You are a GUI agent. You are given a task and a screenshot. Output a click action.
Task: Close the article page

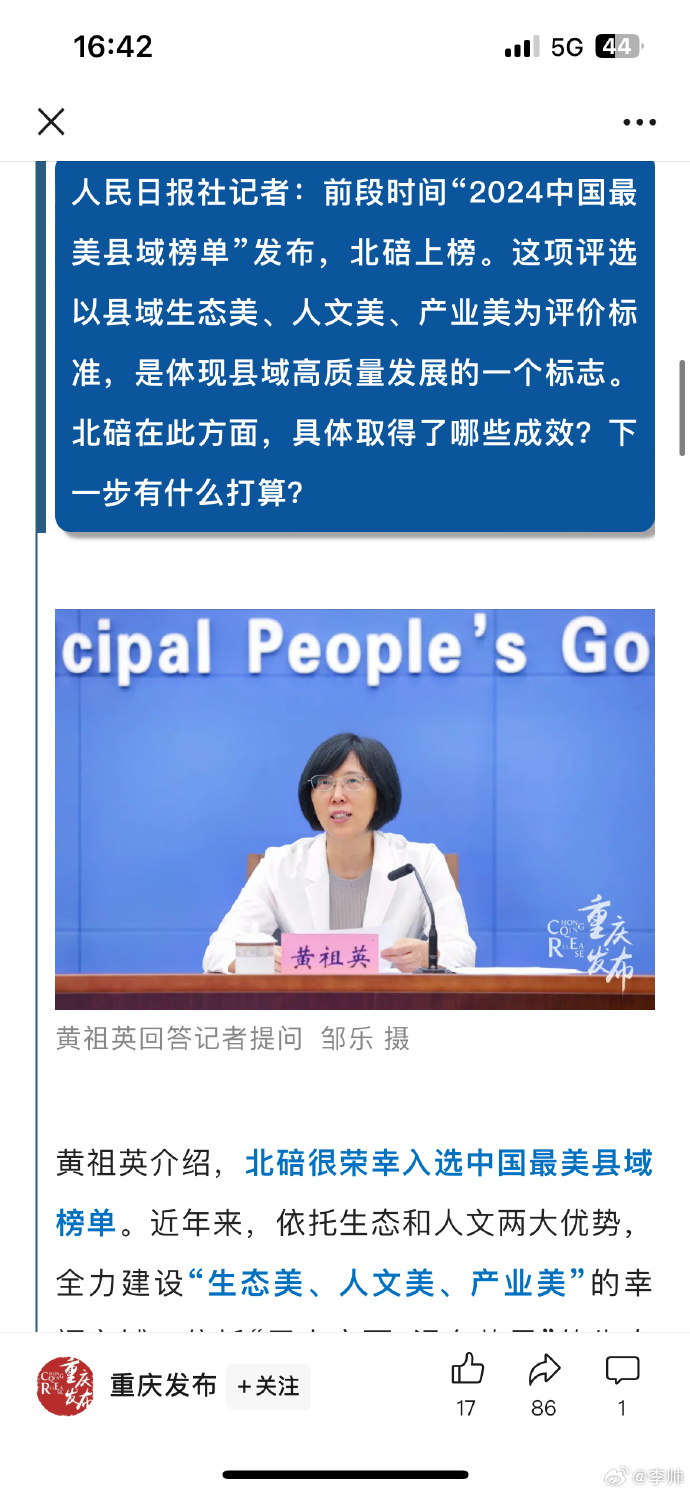click(51, 122)
